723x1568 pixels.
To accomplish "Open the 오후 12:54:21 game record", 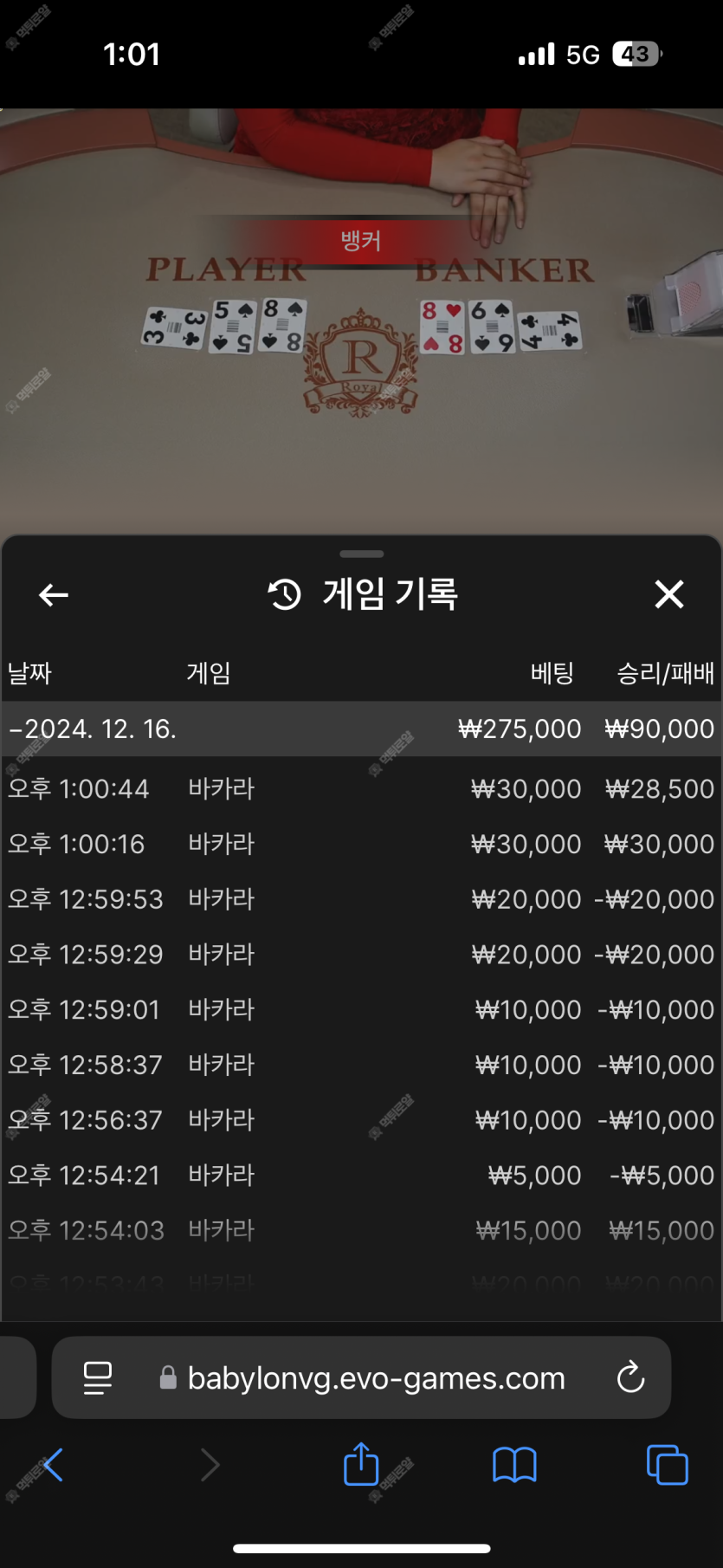I will [361, 1176].
